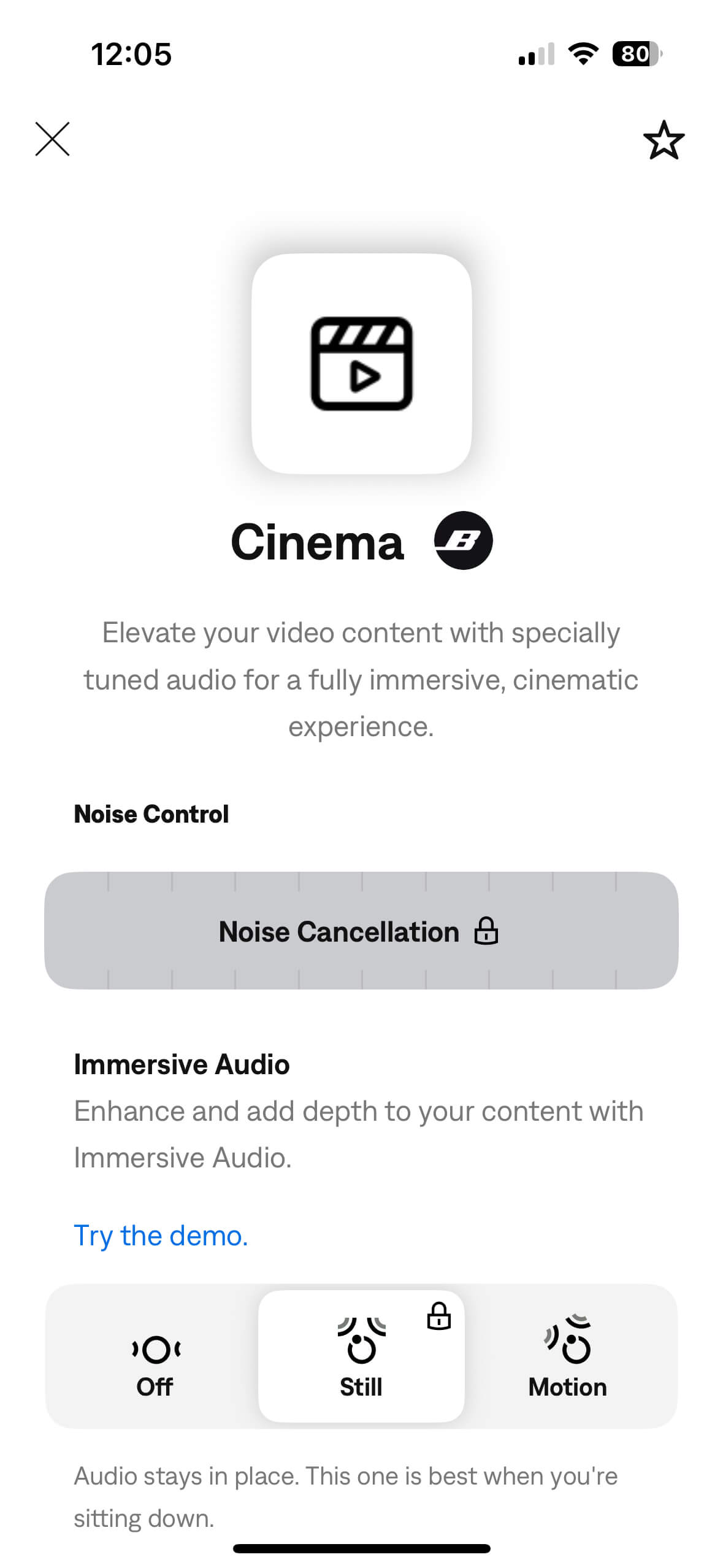Switch to Motion immersive audio

pyautogui.click(x=567, y=1357)
